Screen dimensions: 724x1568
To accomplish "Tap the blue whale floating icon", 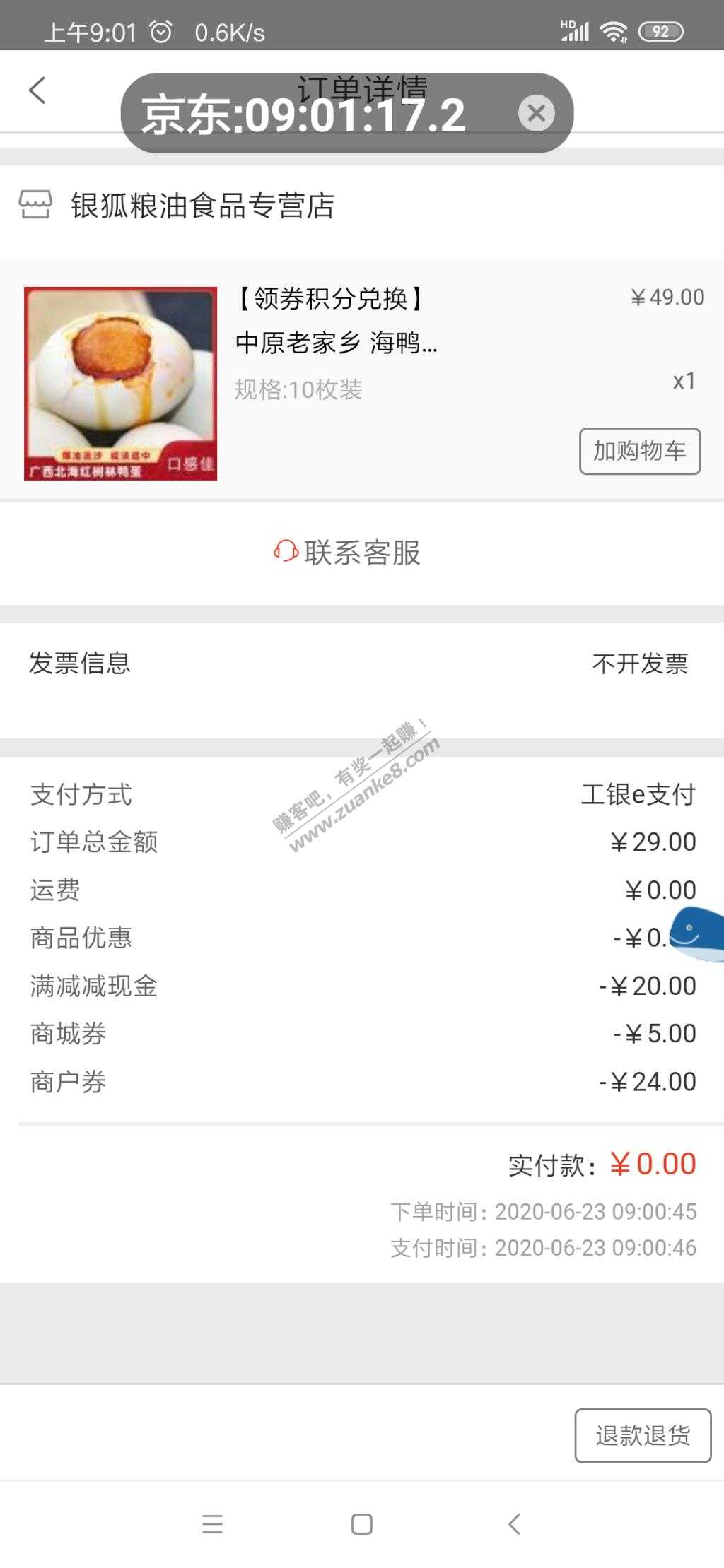I will coord(696,934).
